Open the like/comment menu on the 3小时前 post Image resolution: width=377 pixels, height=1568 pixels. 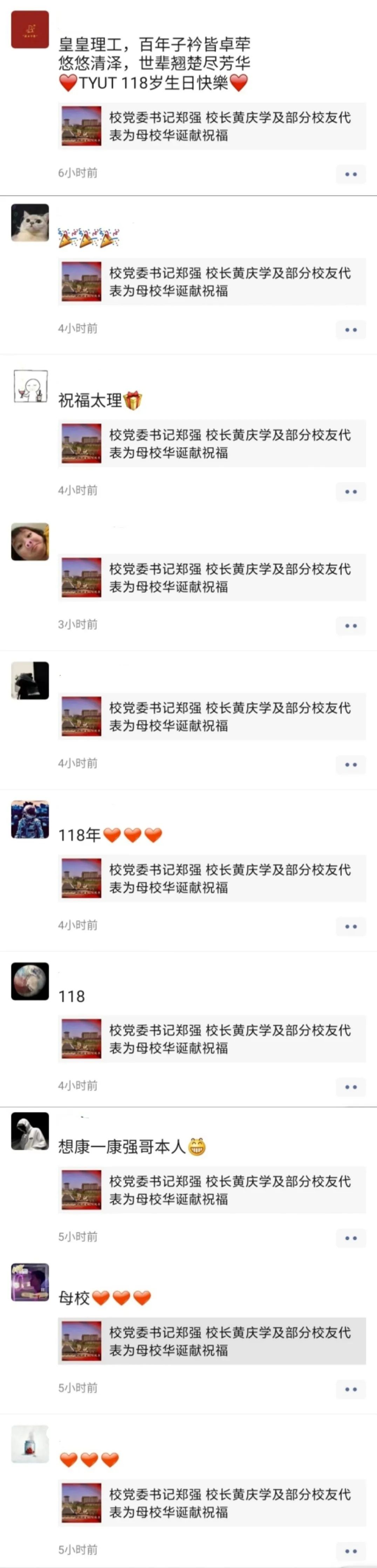(x=351, y=626)
